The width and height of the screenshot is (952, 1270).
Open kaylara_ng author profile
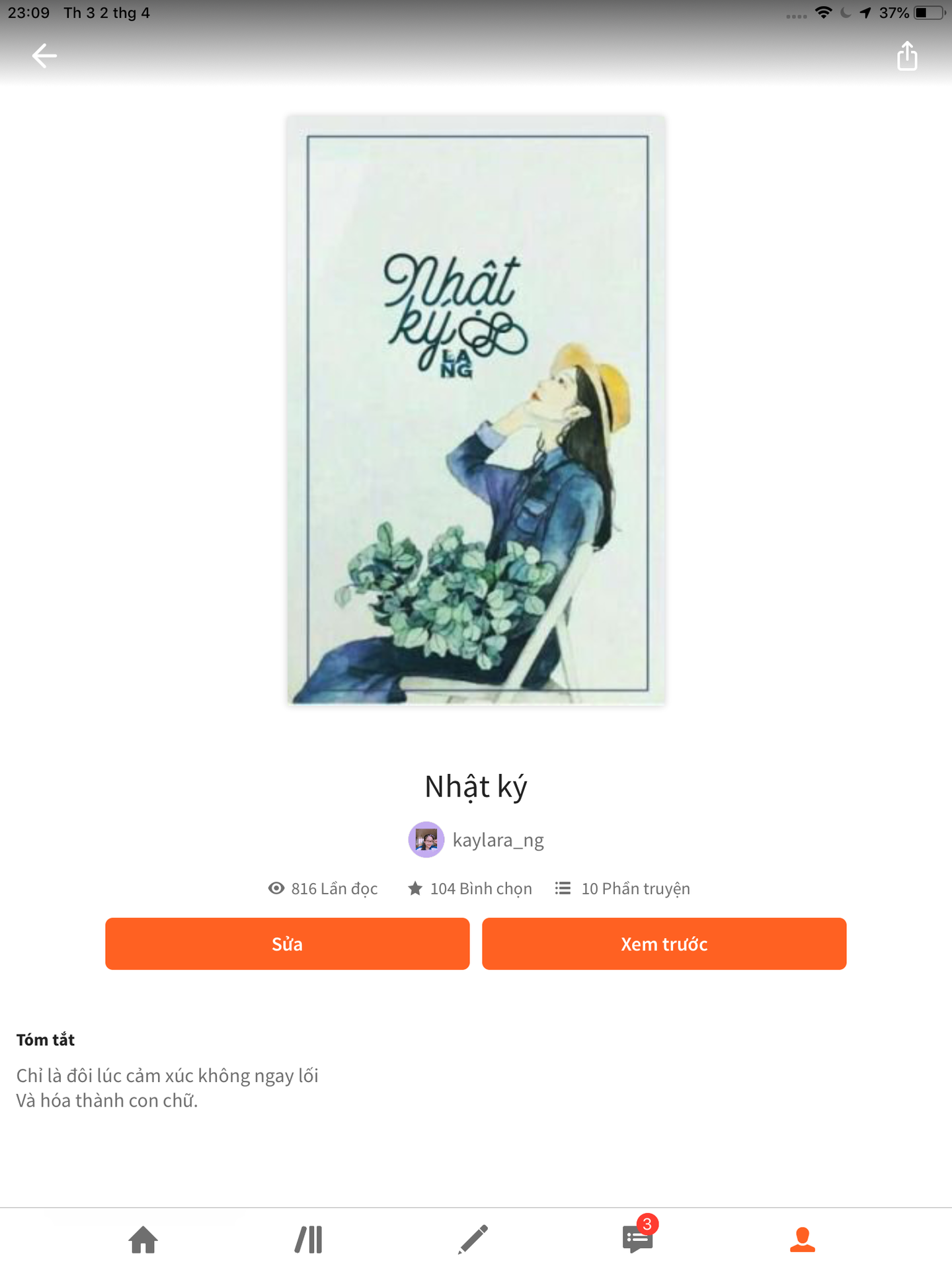497,840
